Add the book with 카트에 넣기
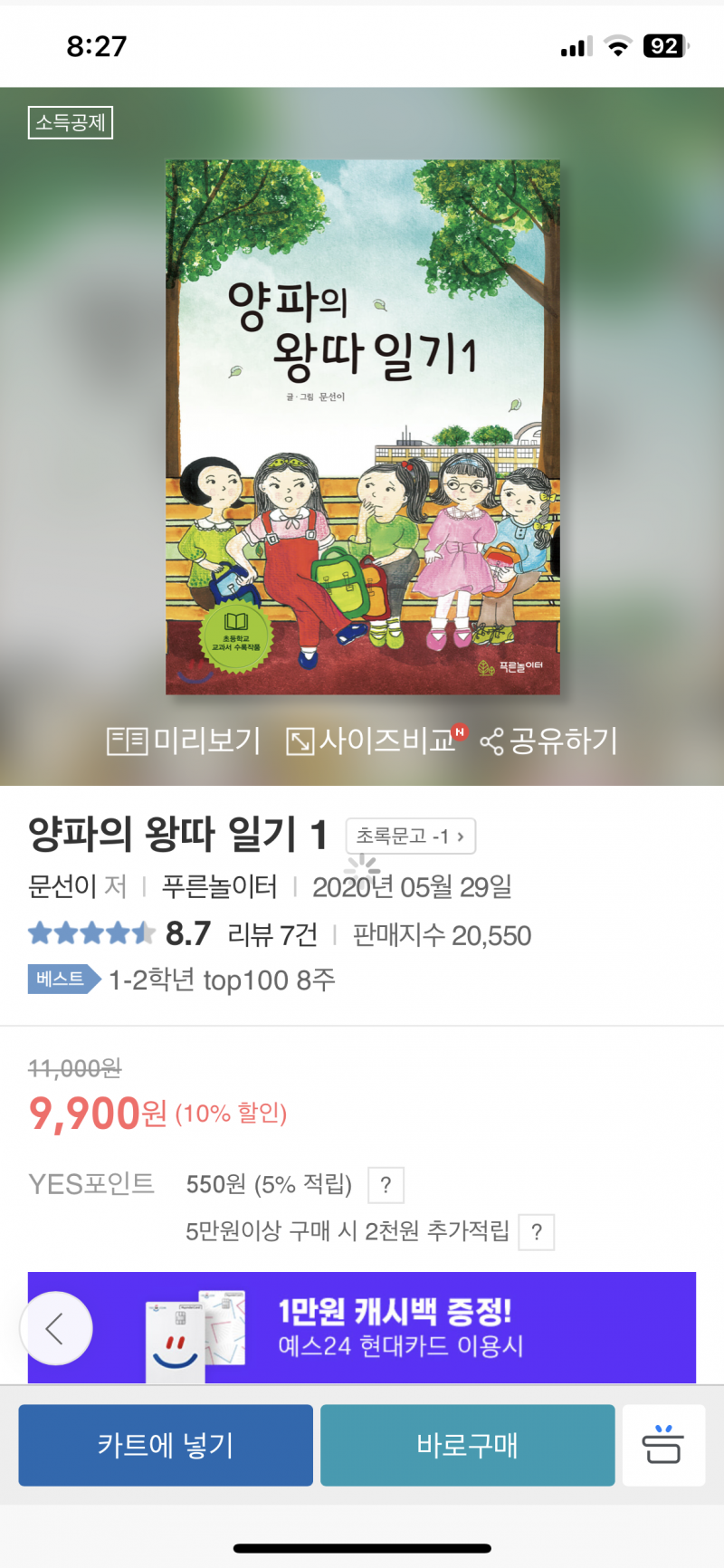Screen dimensions: 724x1568 click(166, 1445)
